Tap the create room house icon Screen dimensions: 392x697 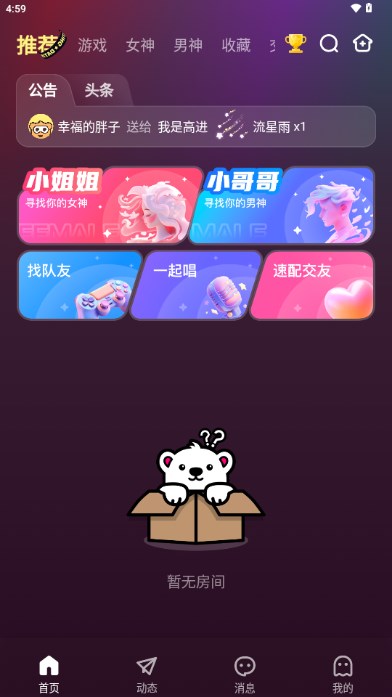363,44
